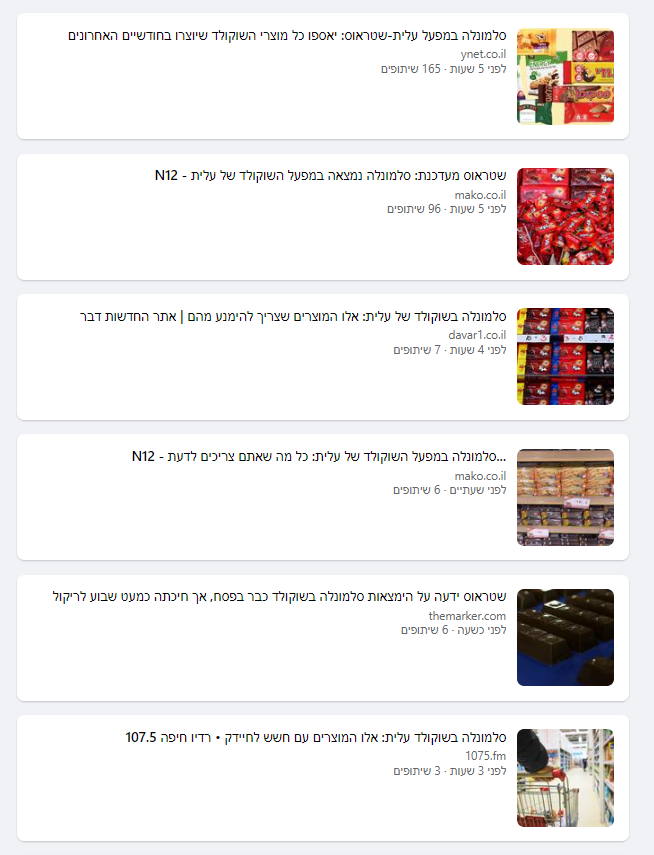Open the davar1.co.il article on products to avoid
The width and height of the screenshot is (654, 855).
coord(292,317)
